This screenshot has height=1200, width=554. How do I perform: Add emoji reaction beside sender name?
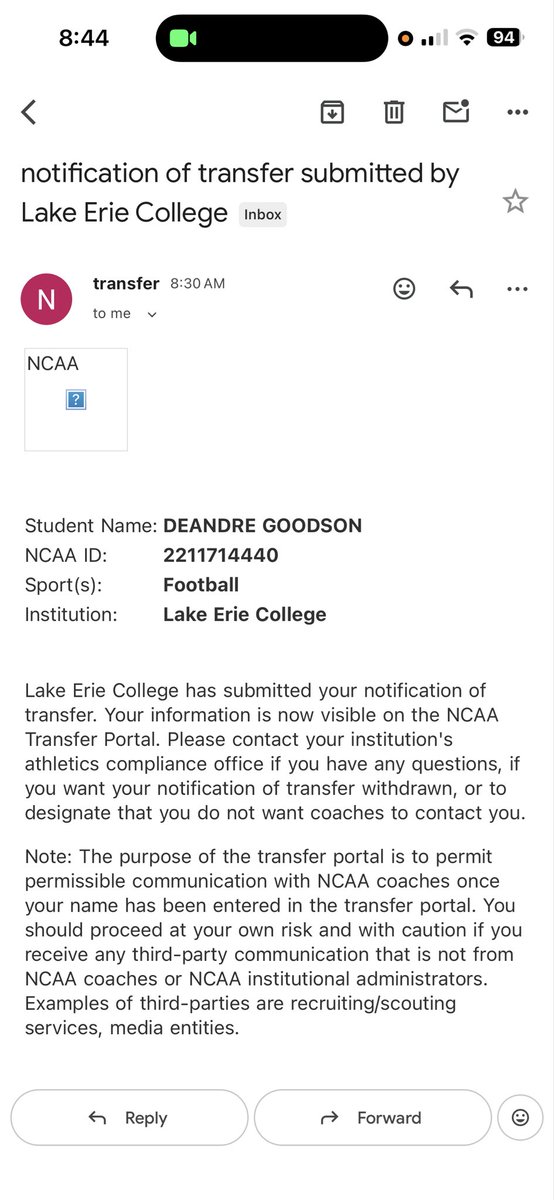click(404, 289)
